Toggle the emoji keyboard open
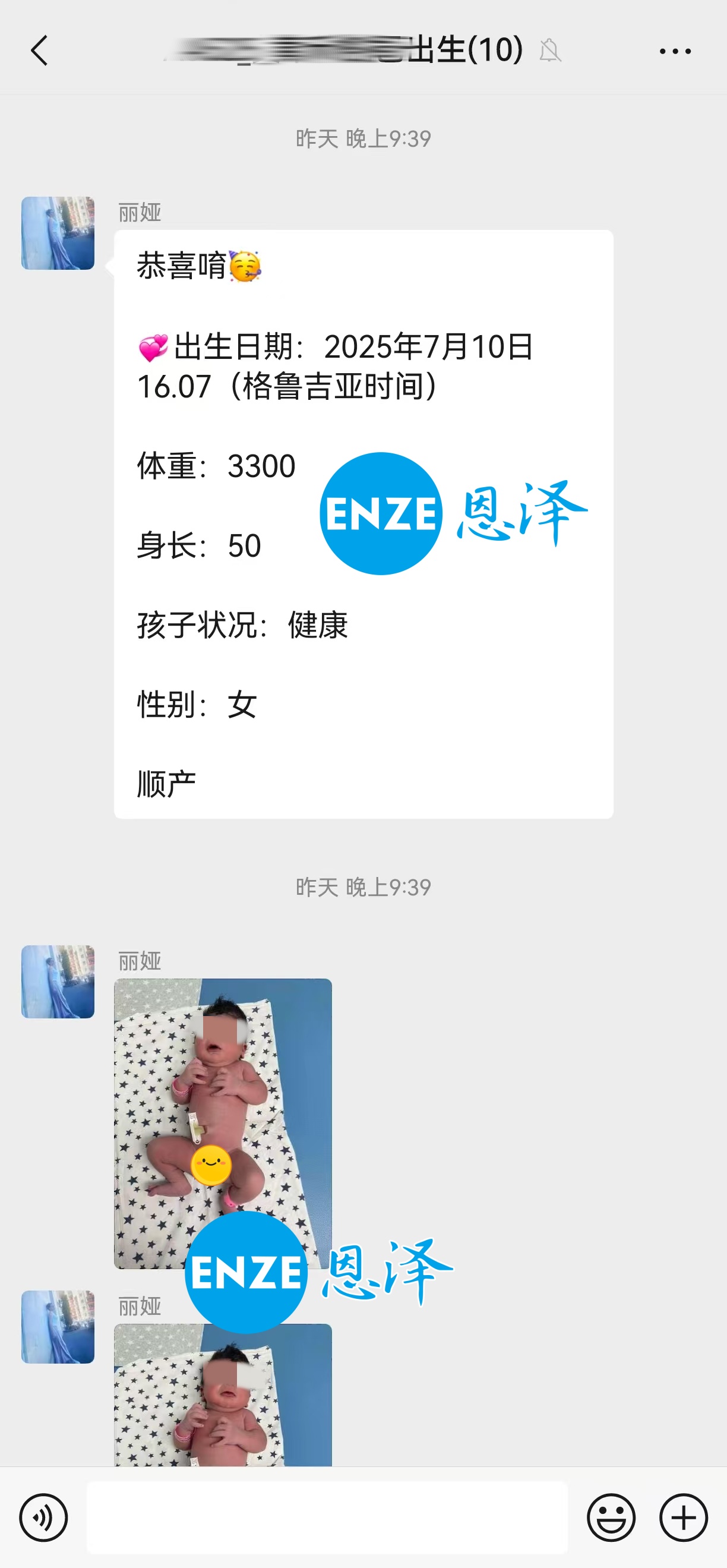Screen dimensions: 727x1568 coord(612,1517)
